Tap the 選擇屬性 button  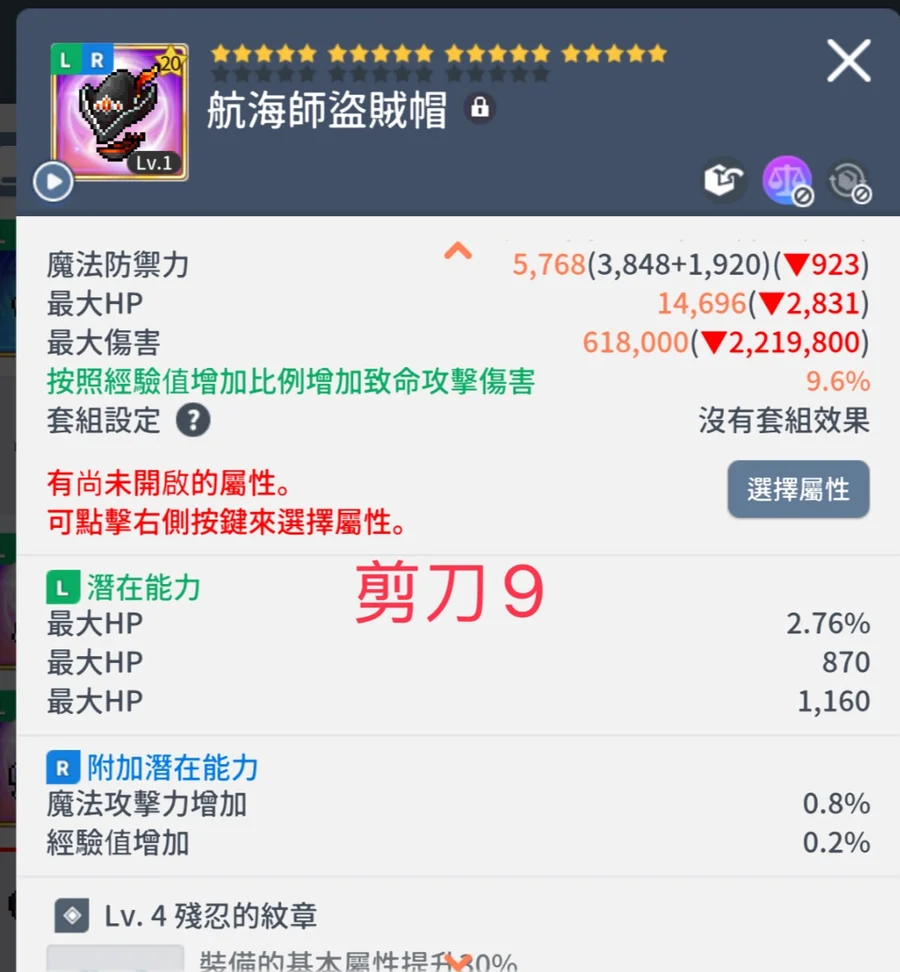click(x=798, y=489)
